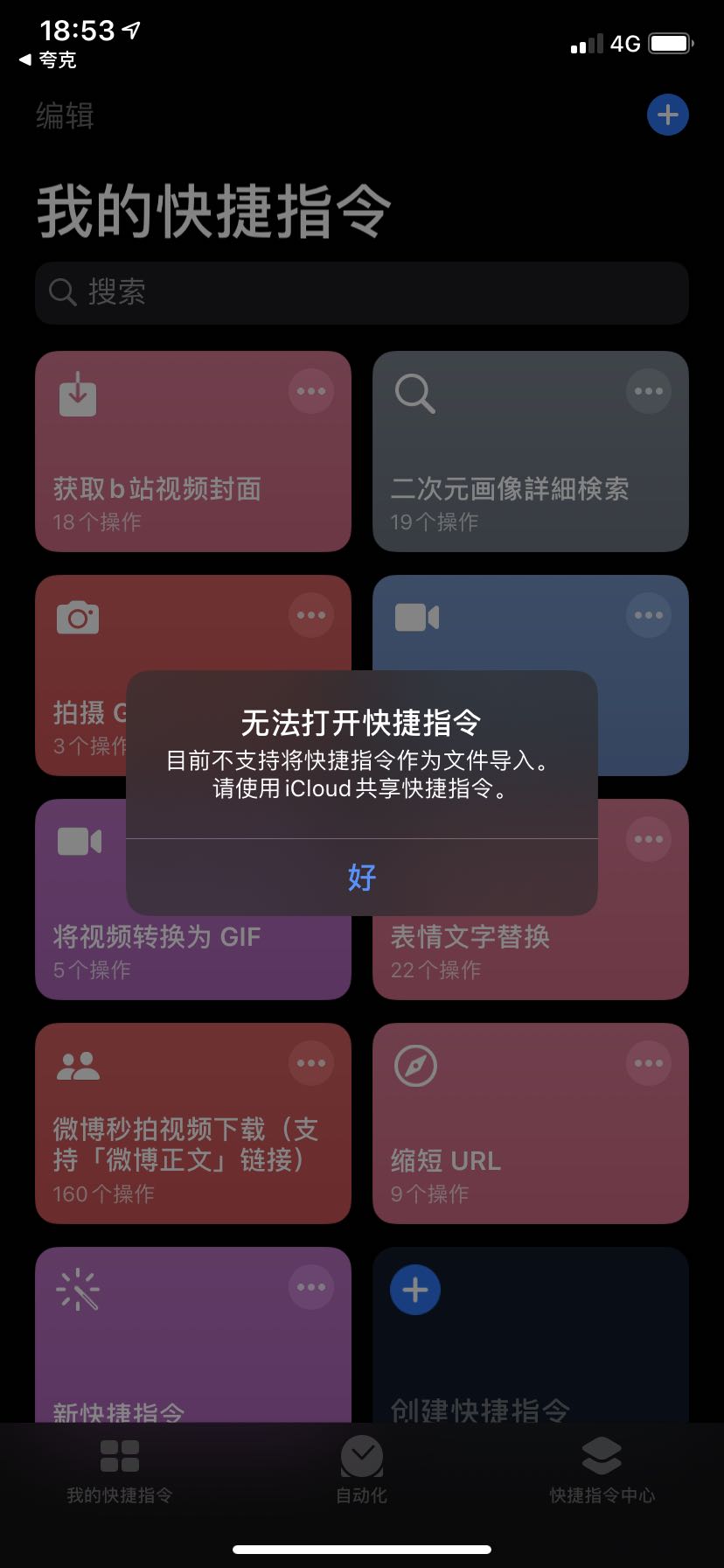Tap 编辑 to edit shortcuts
724x1568 pixels.
[65, 115]
